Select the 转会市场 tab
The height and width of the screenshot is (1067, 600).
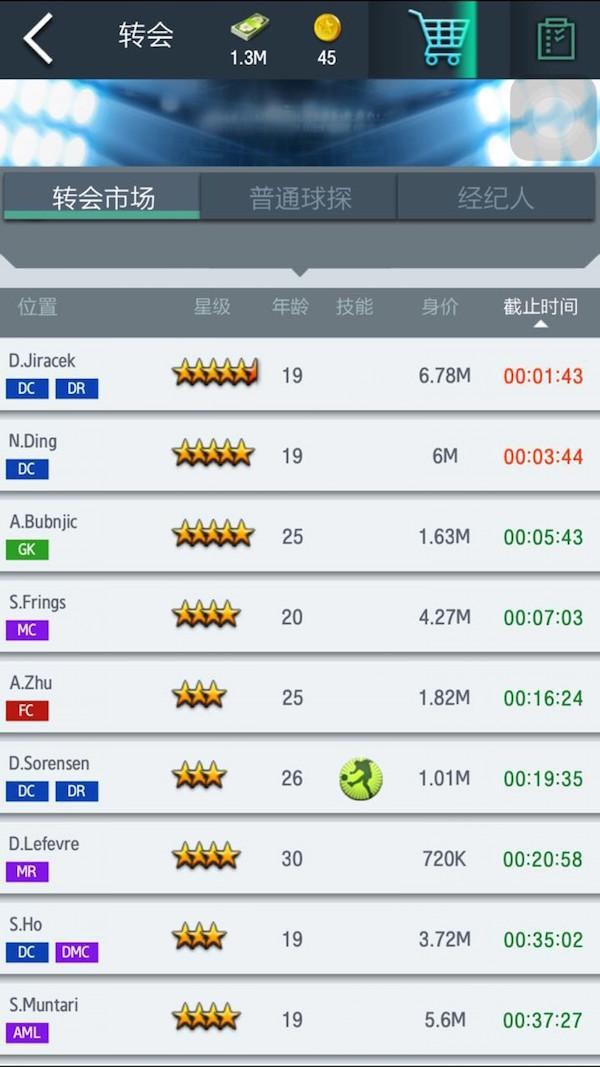click(103, 197)
